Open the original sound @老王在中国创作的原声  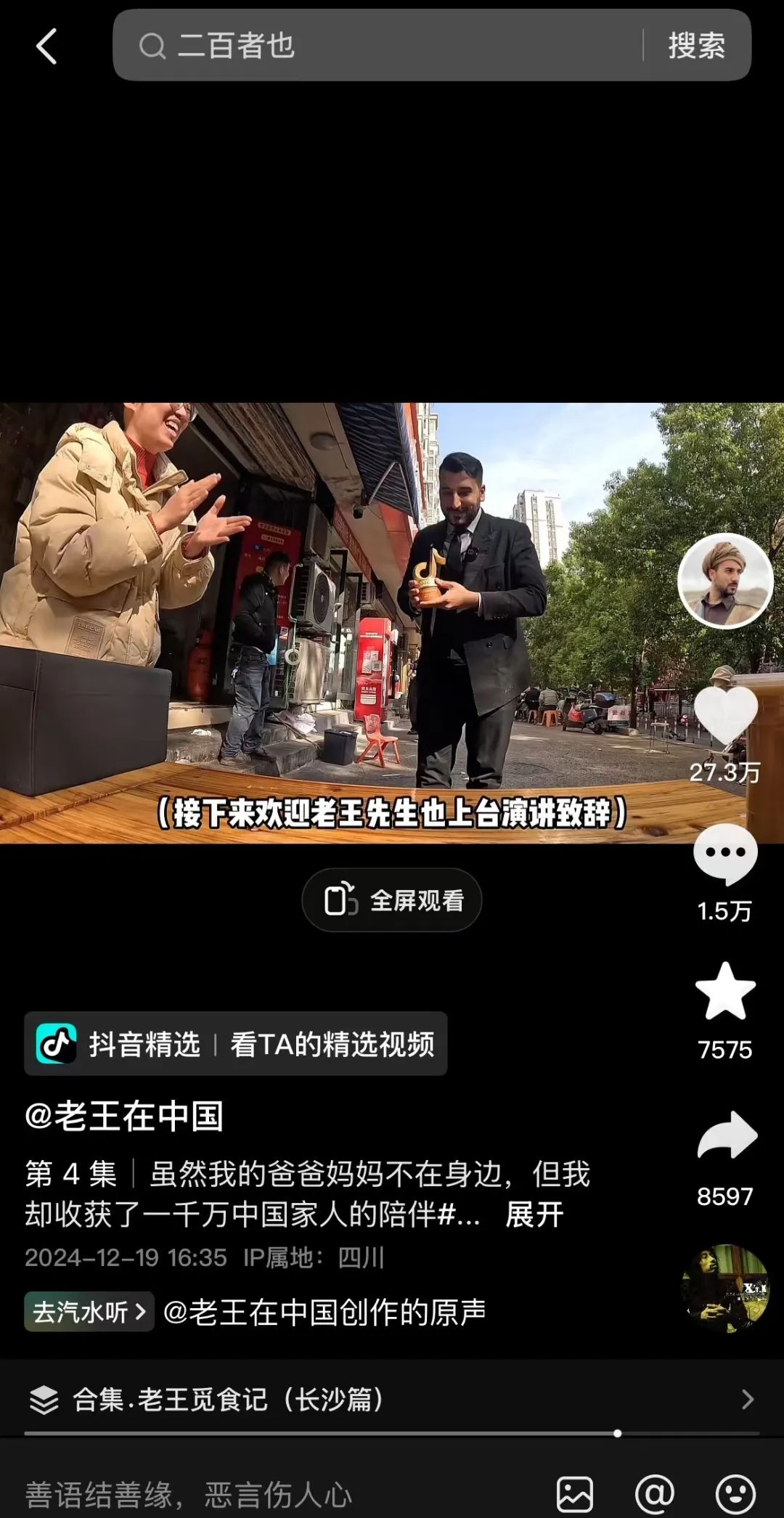(x=324, y=1312)
